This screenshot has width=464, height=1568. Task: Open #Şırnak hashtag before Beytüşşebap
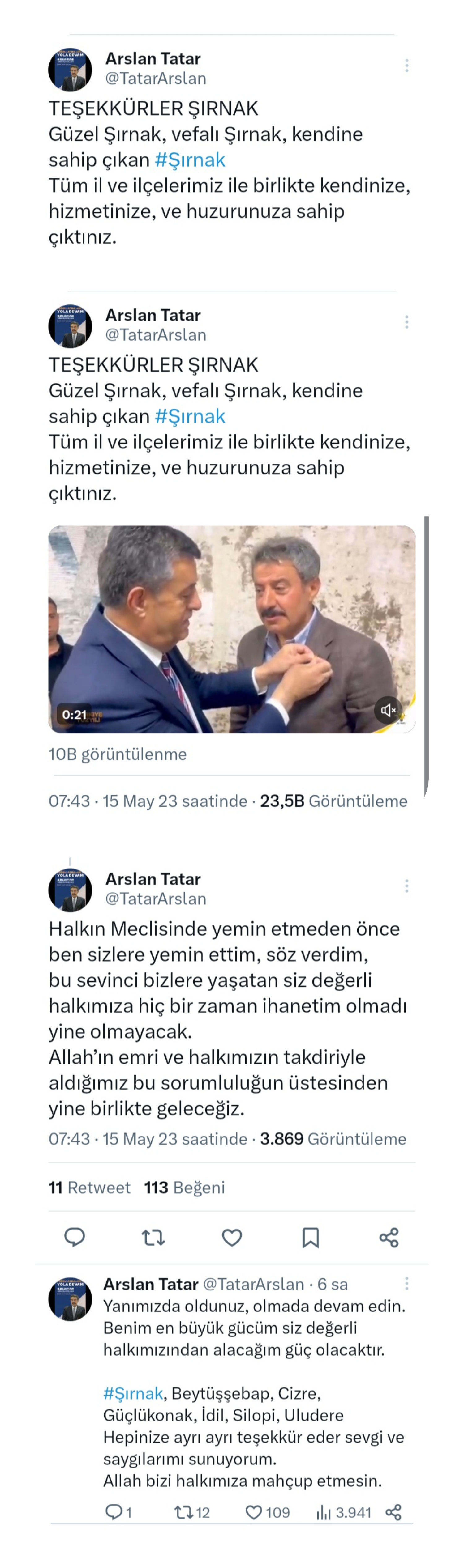click(133, 1393)
